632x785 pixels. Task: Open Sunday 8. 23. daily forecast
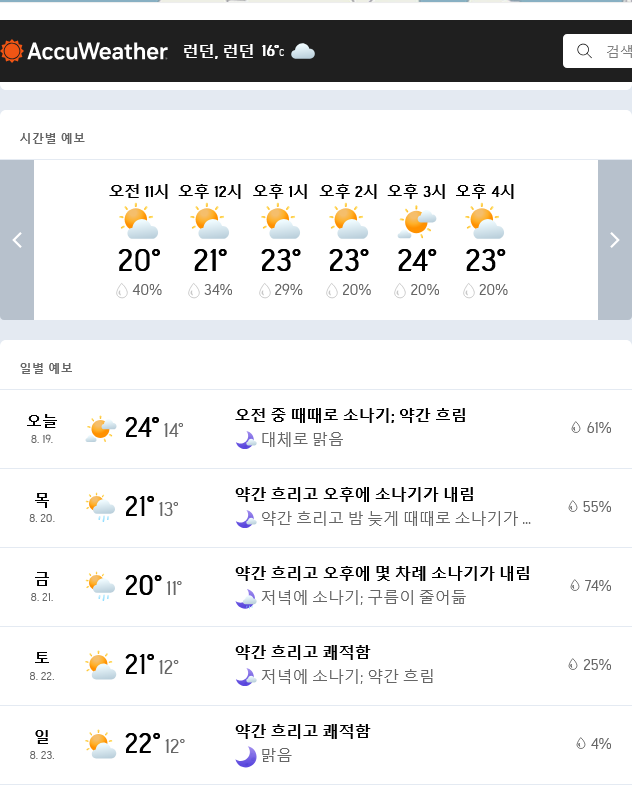click(x=316, y=745)
